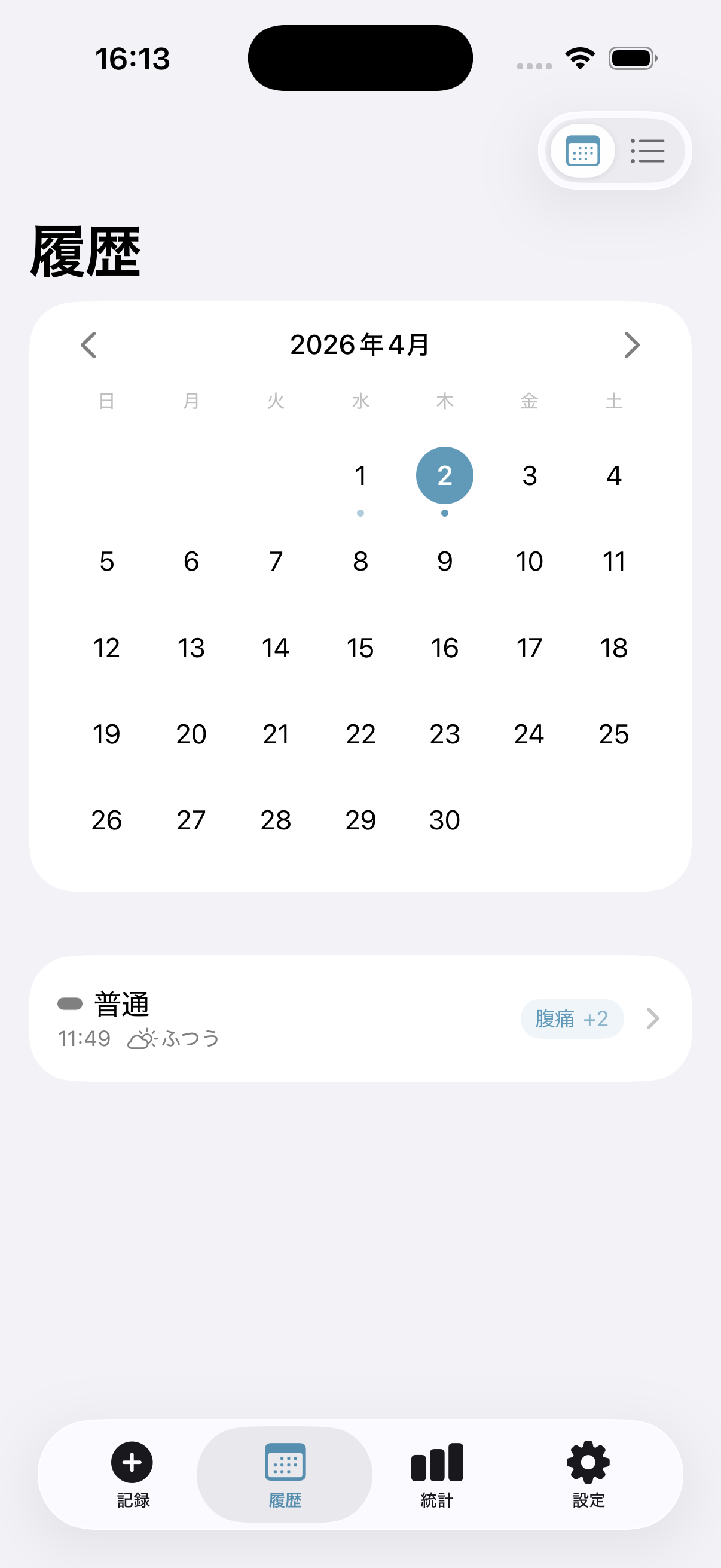Go to the previous month with the left chevron
This screenshot has width=721, height=1568.
click(89, 345)
